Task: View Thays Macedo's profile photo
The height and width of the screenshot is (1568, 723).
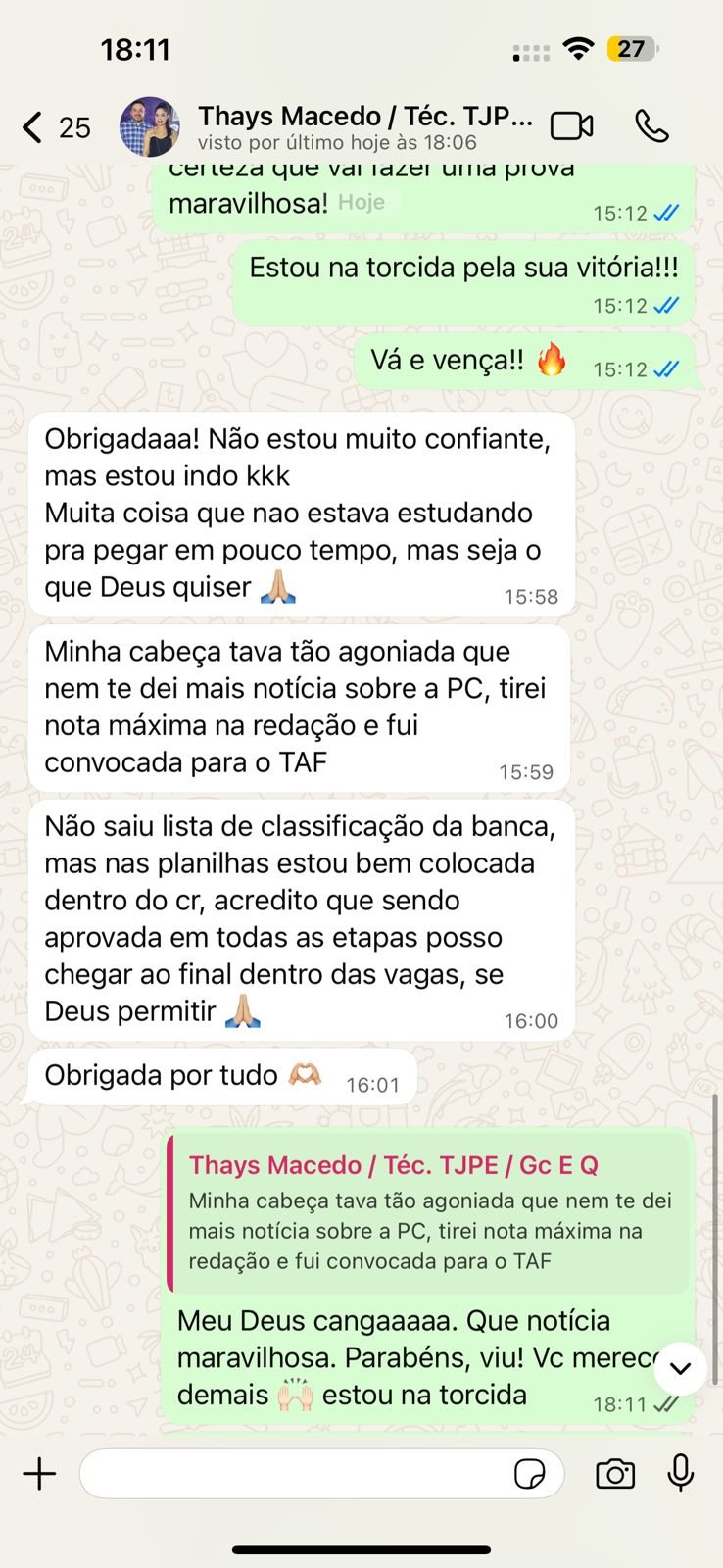Action: [149, 127]
